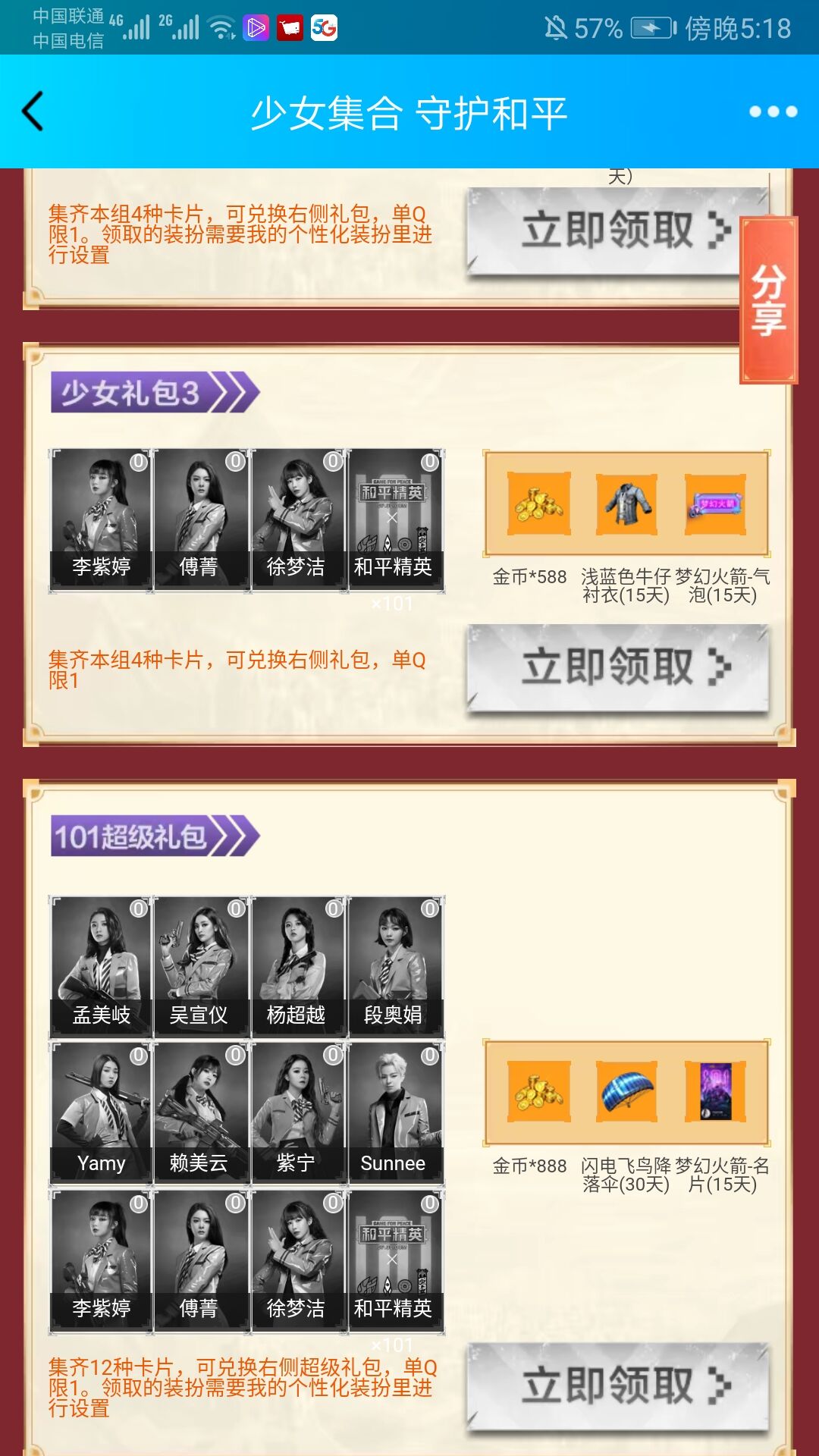Viewport: 819px width, 1456px height.
Task: Select the 吴宣仪 card
Action: 199,965
